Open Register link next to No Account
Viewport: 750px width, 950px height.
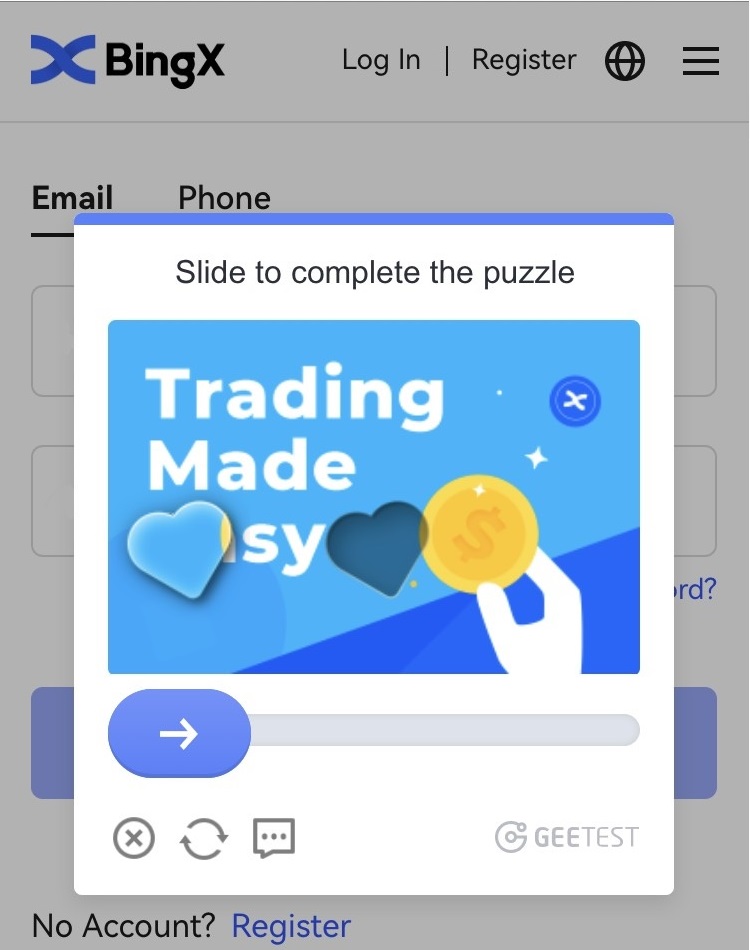[291, 926]
